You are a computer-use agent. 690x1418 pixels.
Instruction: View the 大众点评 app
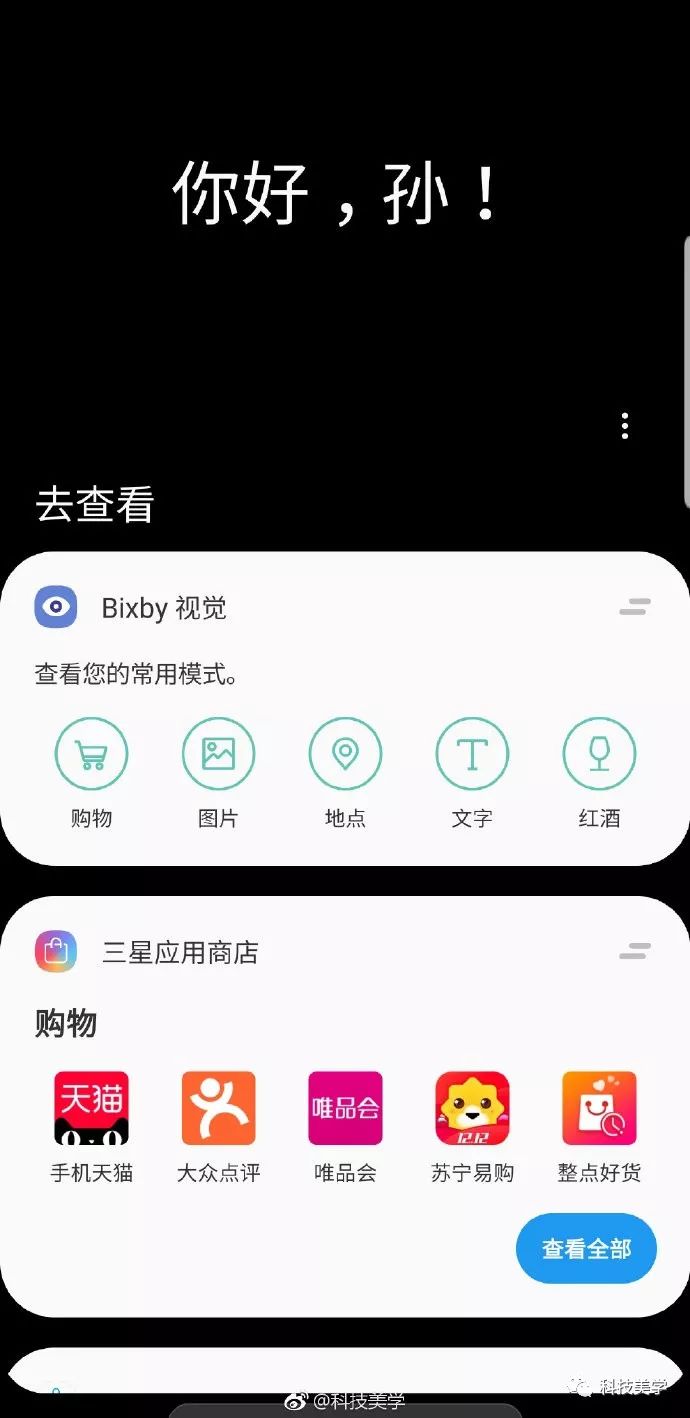(x=218, y=1108)
